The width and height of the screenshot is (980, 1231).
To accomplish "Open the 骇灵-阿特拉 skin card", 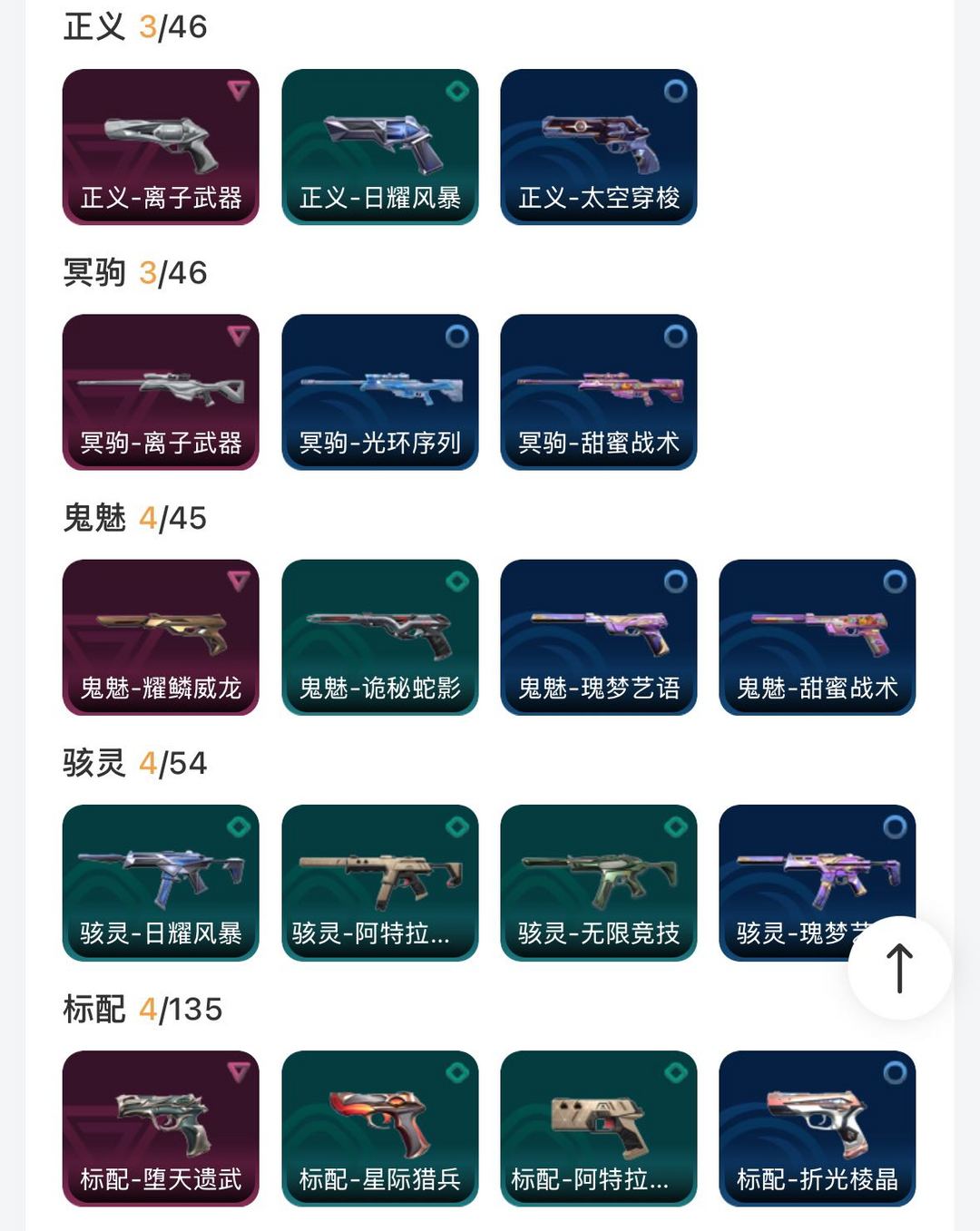I will click(380, 882).
